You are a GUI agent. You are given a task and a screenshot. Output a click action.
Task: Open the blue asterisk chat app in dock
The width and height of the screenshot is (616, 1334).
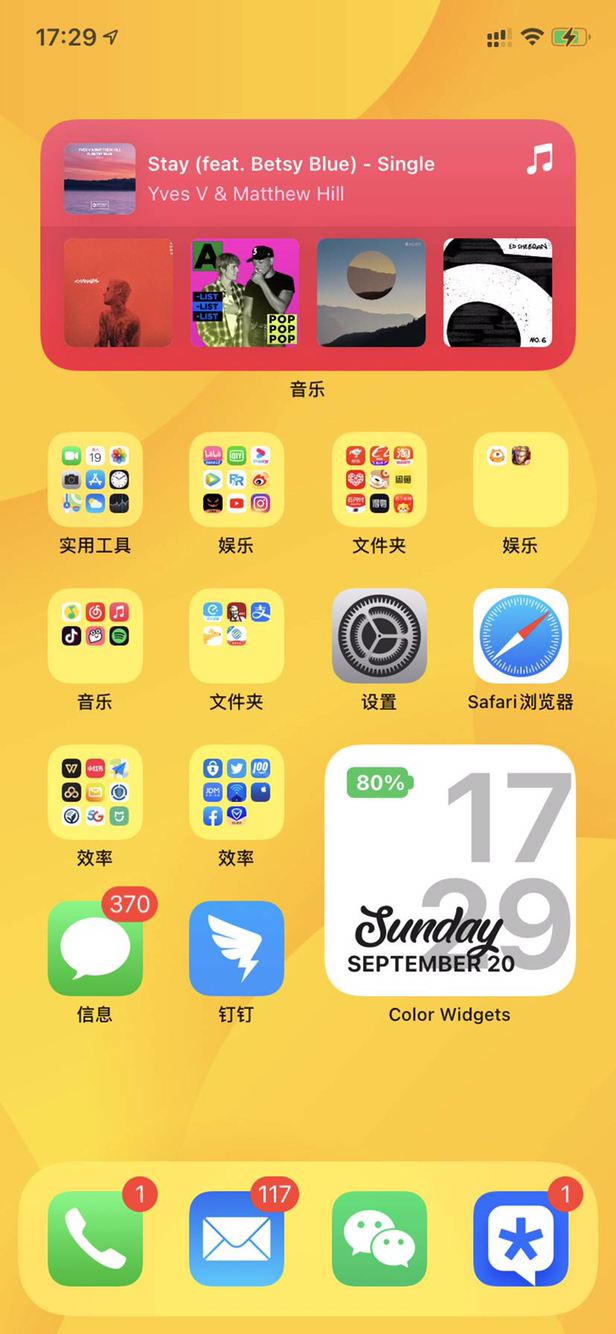(x=520, y=1238)
